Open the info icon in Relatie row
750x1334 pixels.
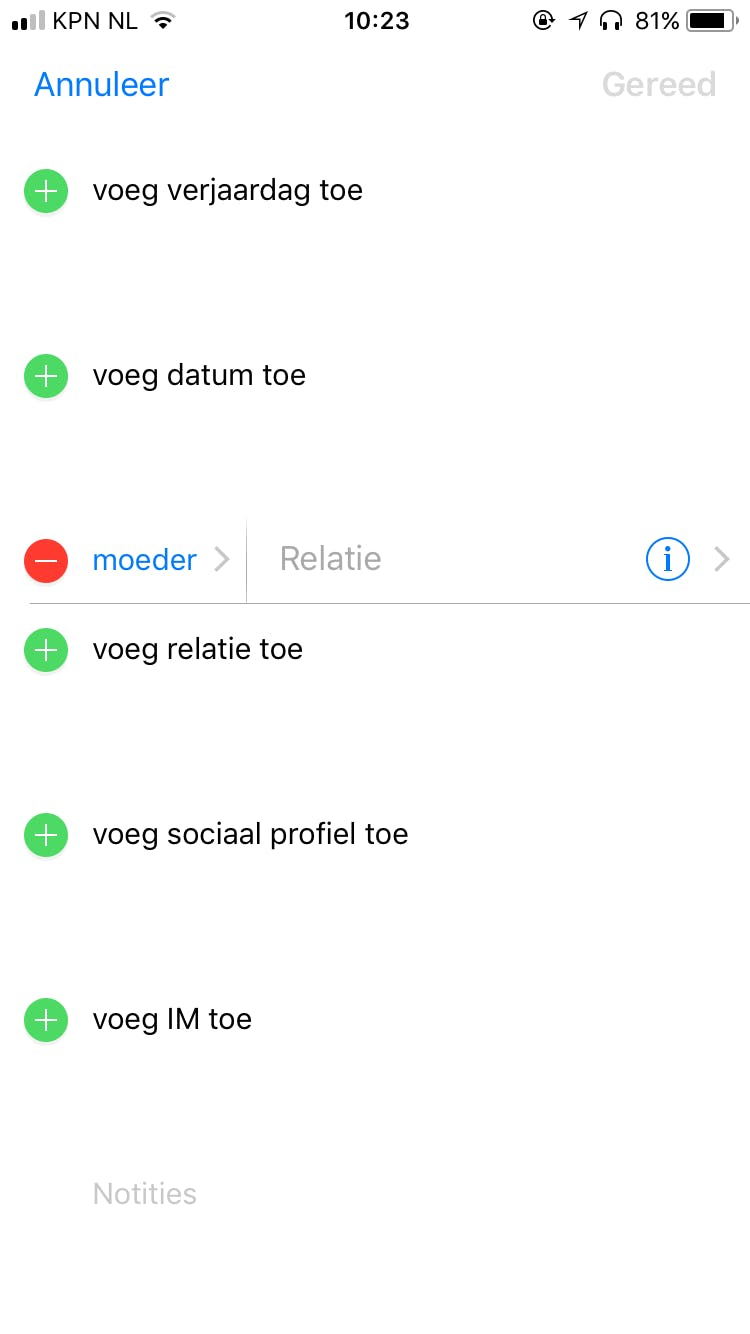[667, 559]
